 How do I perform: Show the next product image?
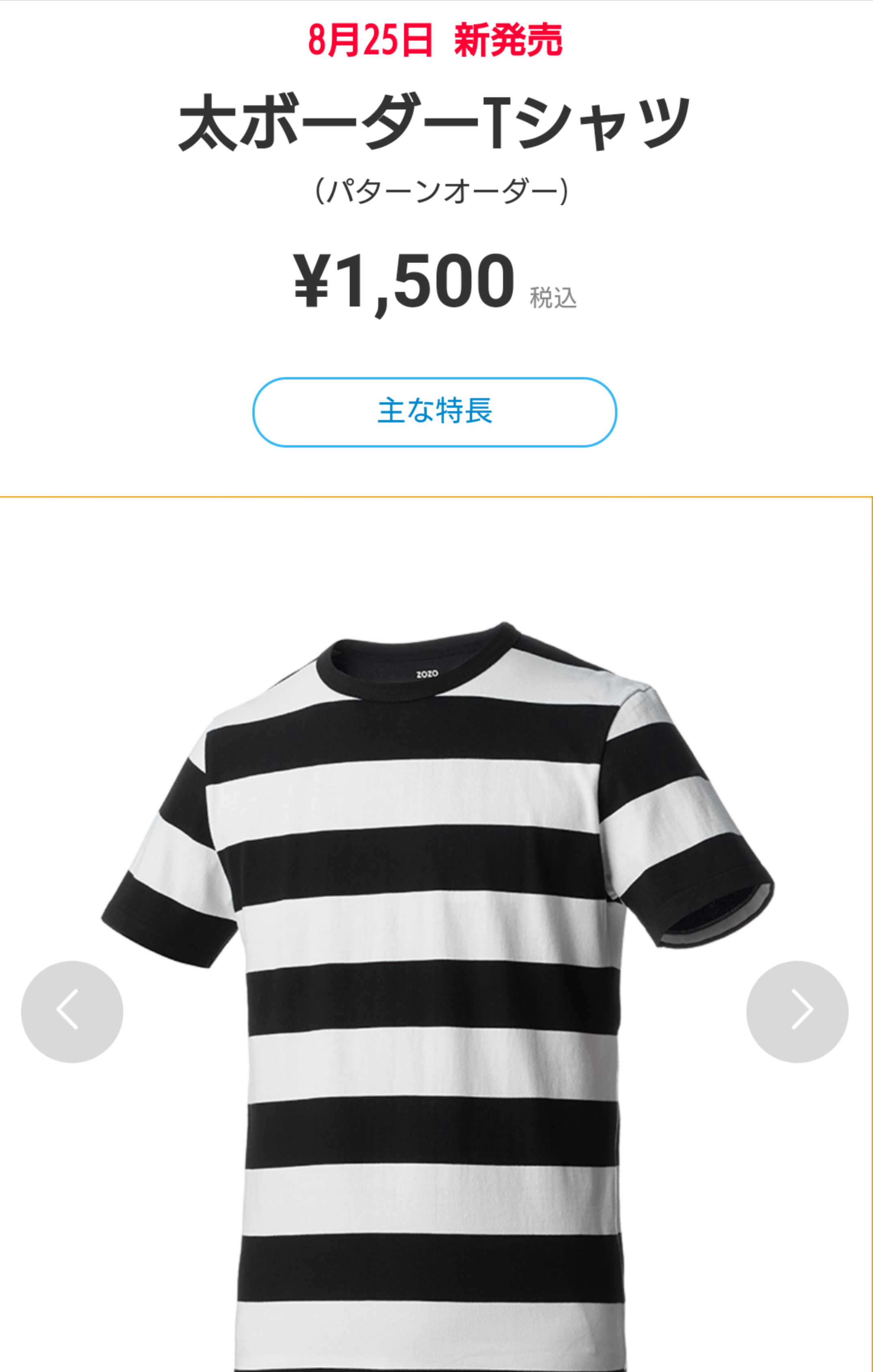click(797, 1011)
